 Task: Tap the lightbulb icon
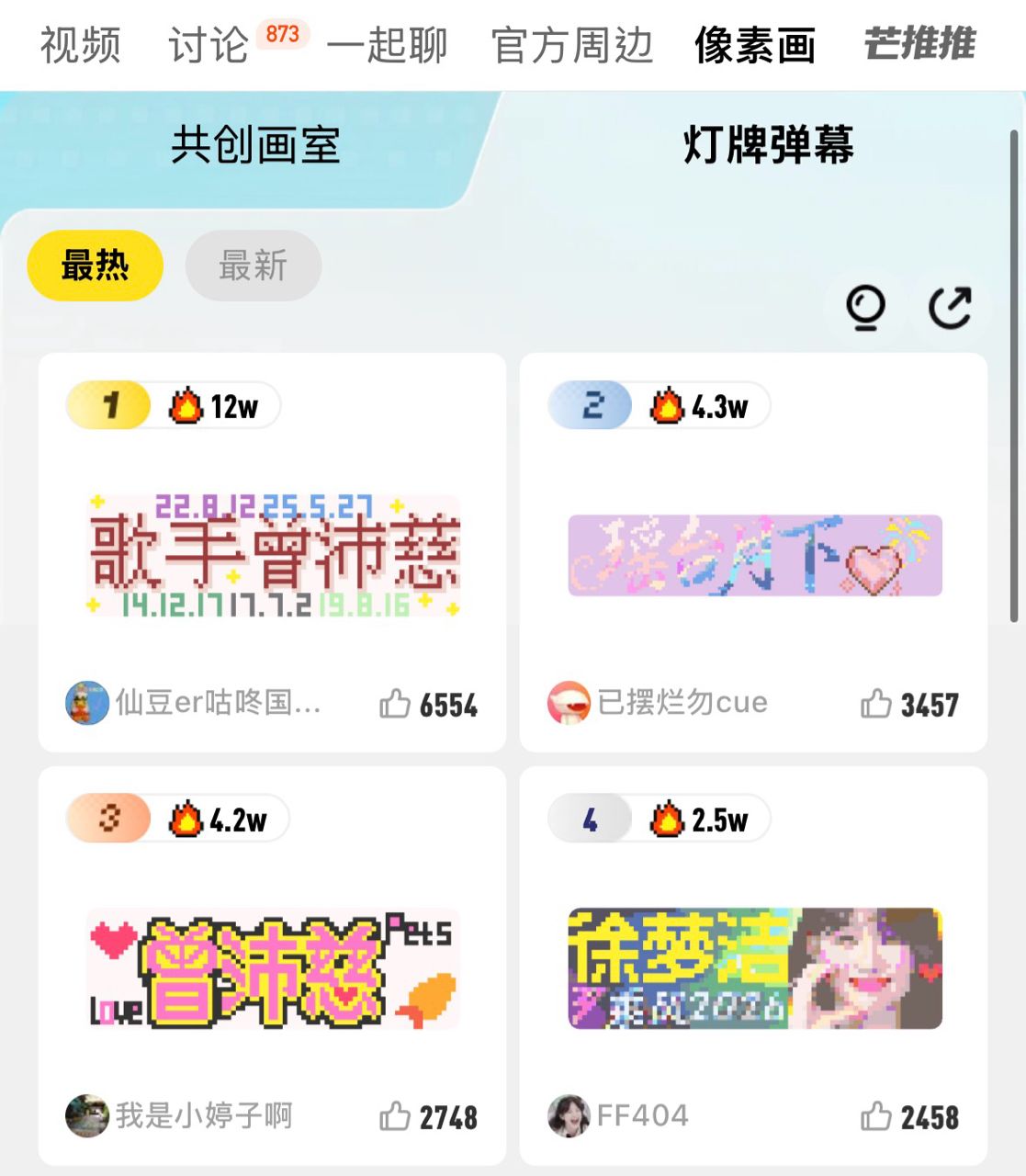(x=865, y=308)
